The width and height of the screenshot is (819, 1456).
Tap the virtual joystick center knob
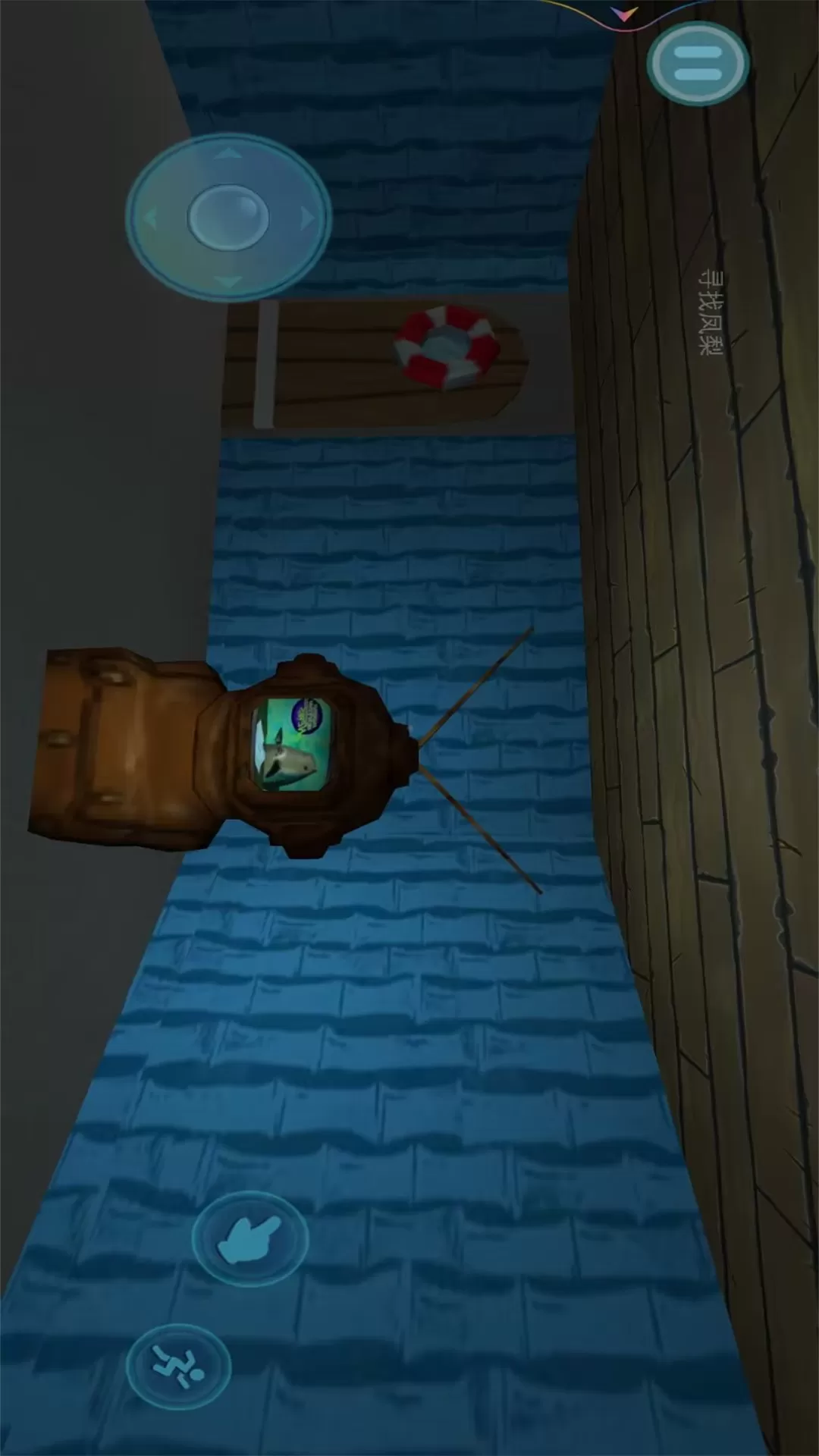pyautogui.click(x=228, y=218)
